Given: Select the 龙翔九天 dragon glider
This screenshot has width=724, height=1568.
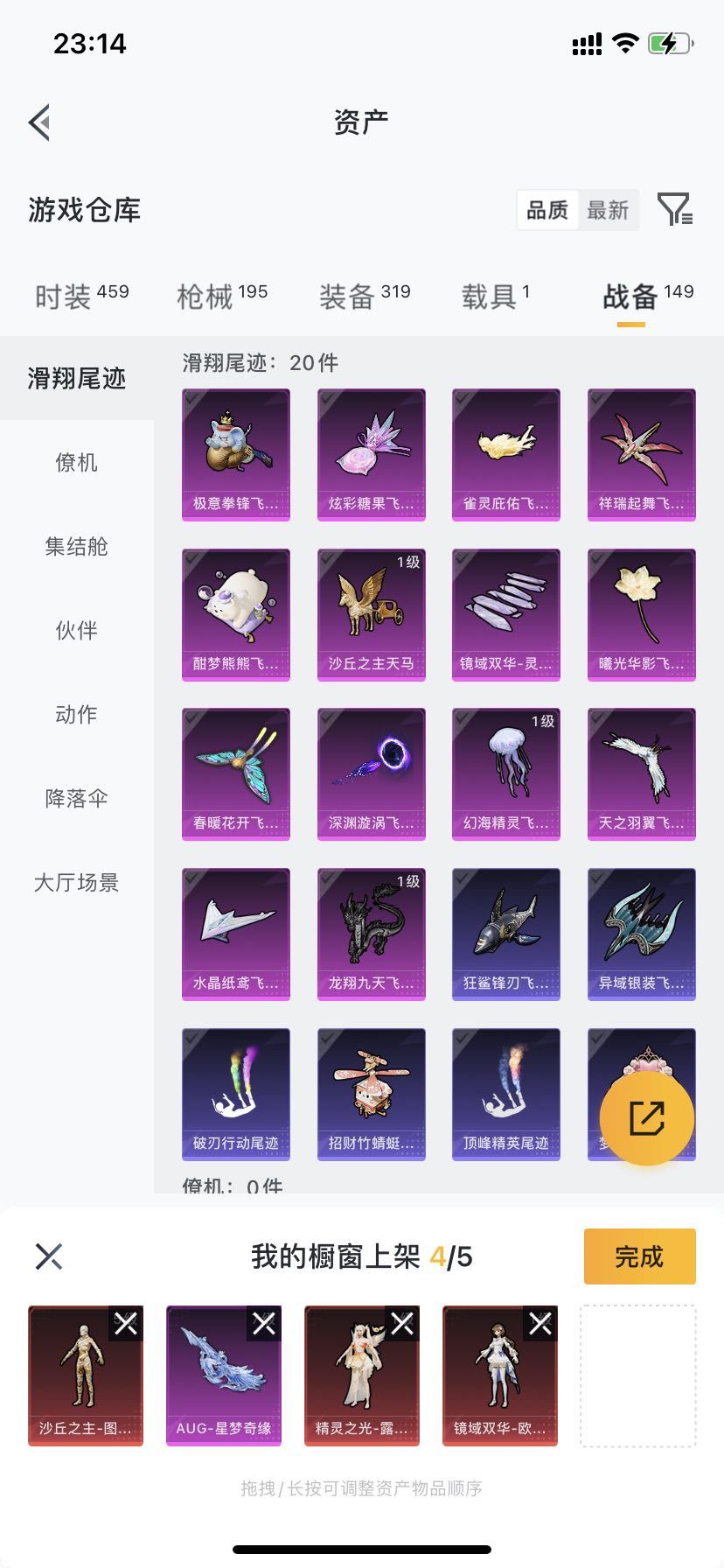Looking at the screenshot, I should (x=371, y=932).
